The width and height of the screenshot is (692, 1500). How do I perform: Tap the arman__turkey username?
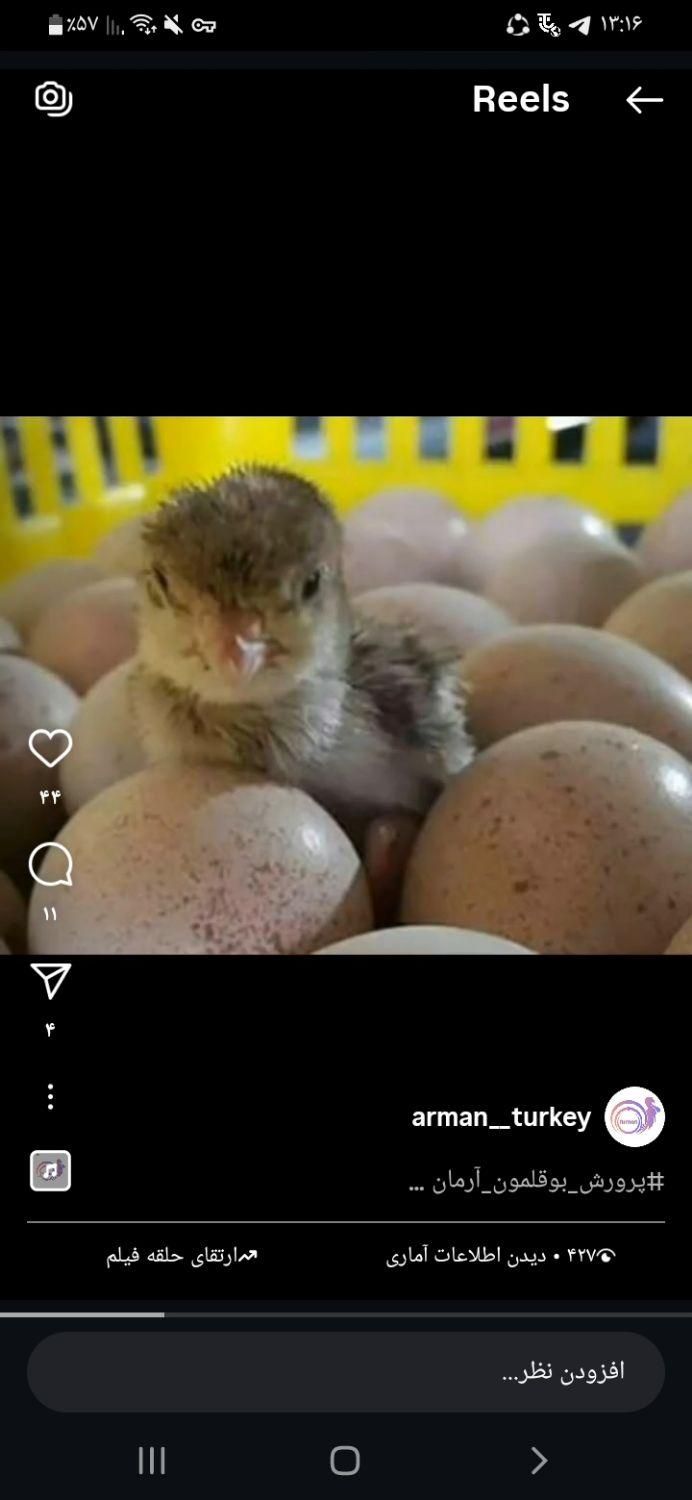[501, 1117]
